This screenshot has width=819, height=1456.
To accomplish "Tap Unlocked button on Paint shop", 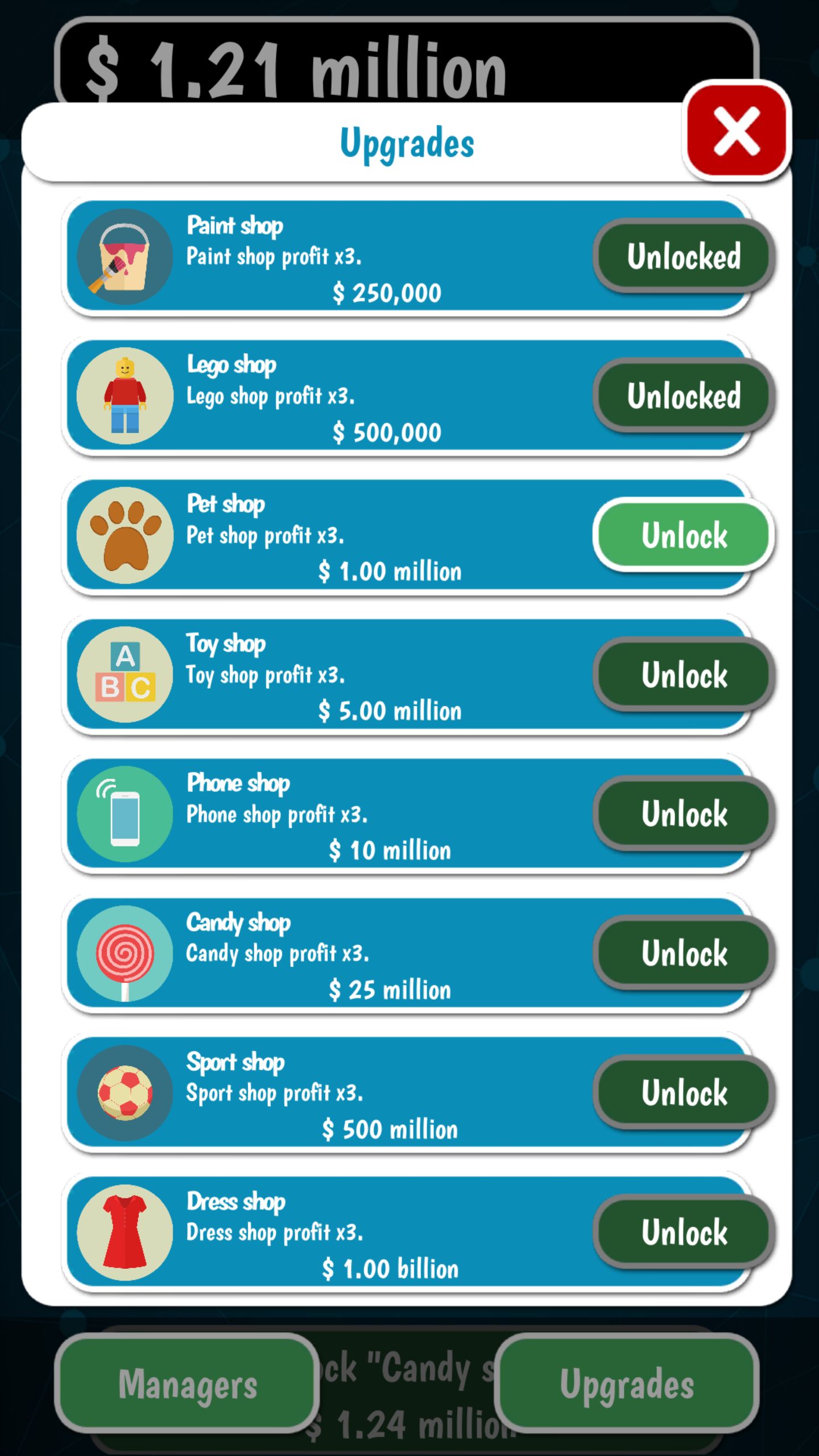I will (x=684, y=256).
